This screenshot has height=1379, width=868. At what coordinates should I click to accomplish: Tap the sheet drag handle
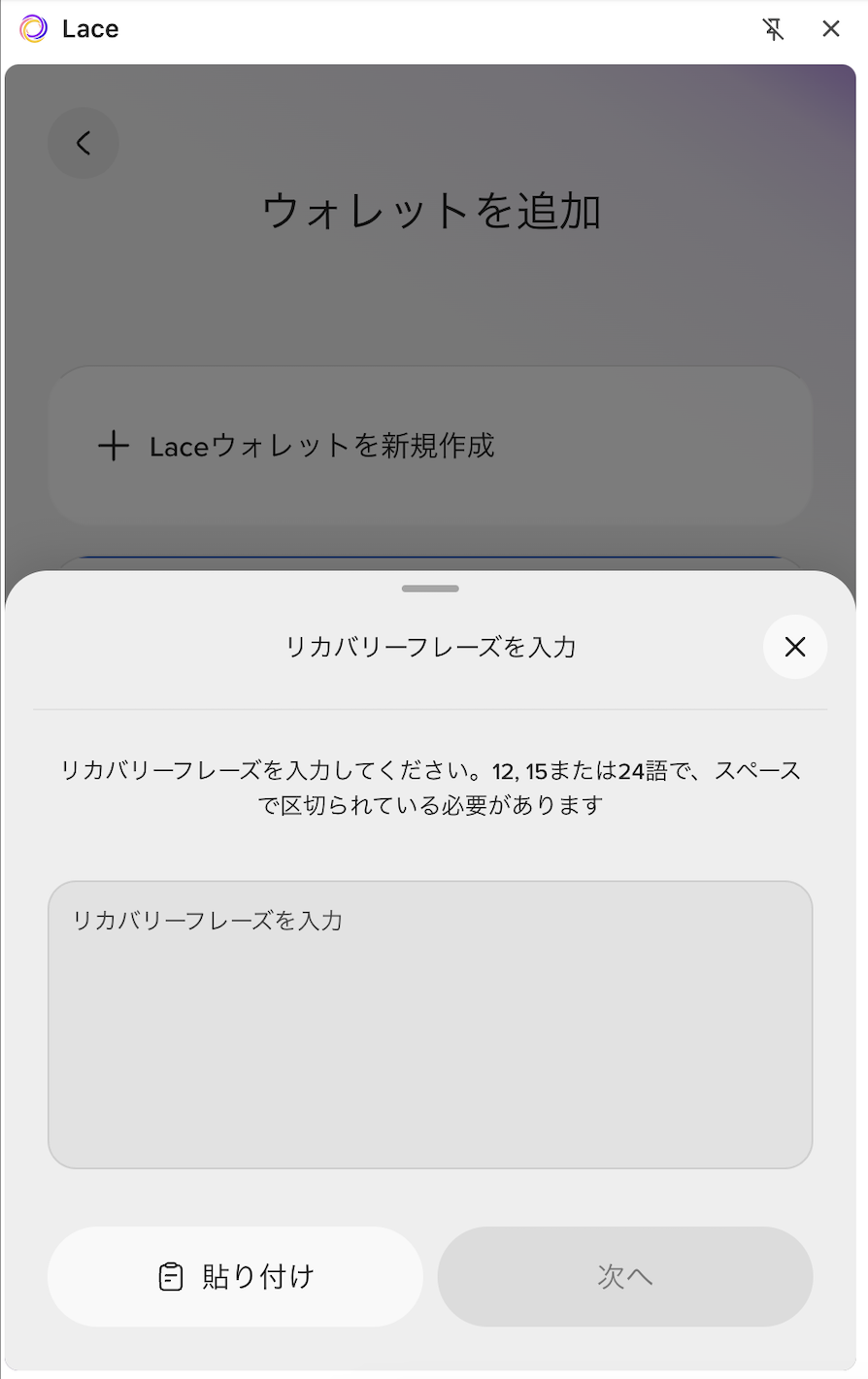coord(430,589)
